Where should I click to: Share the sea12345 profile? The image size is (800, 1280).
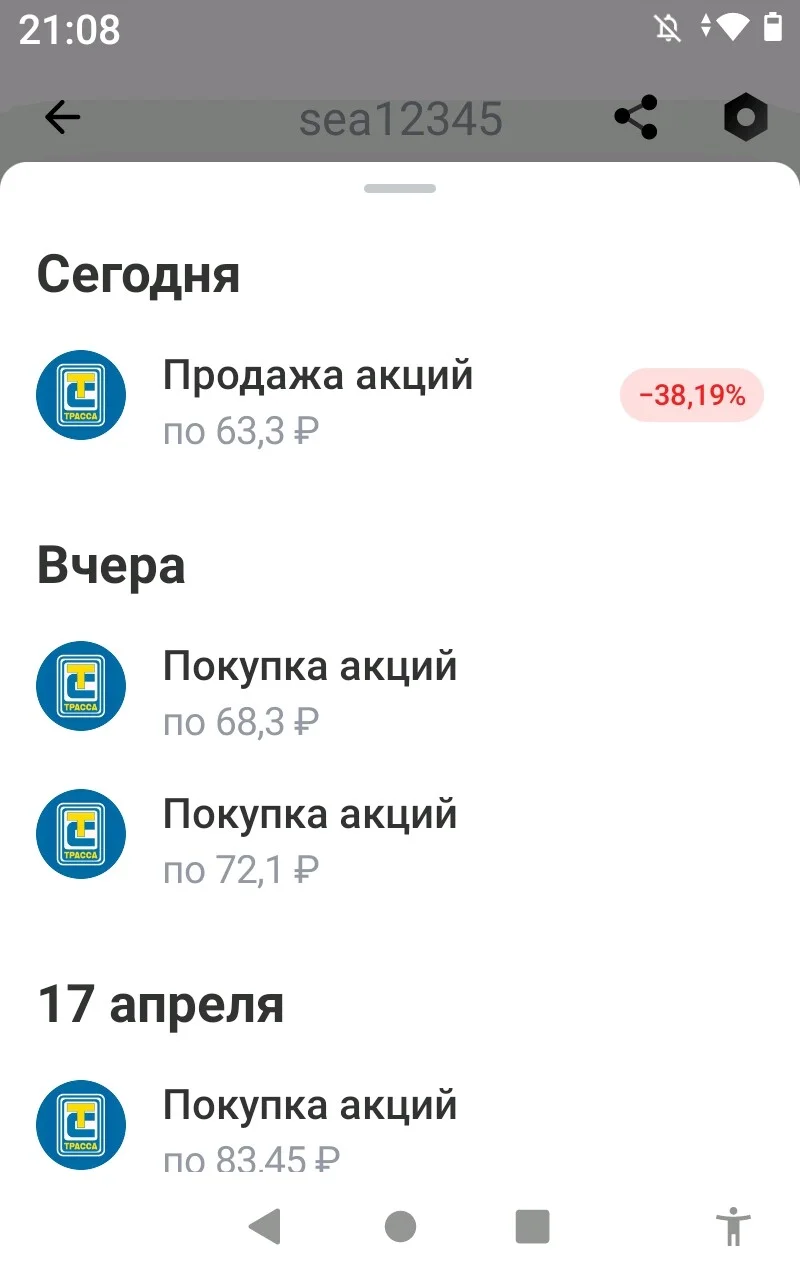click(636, 118)
